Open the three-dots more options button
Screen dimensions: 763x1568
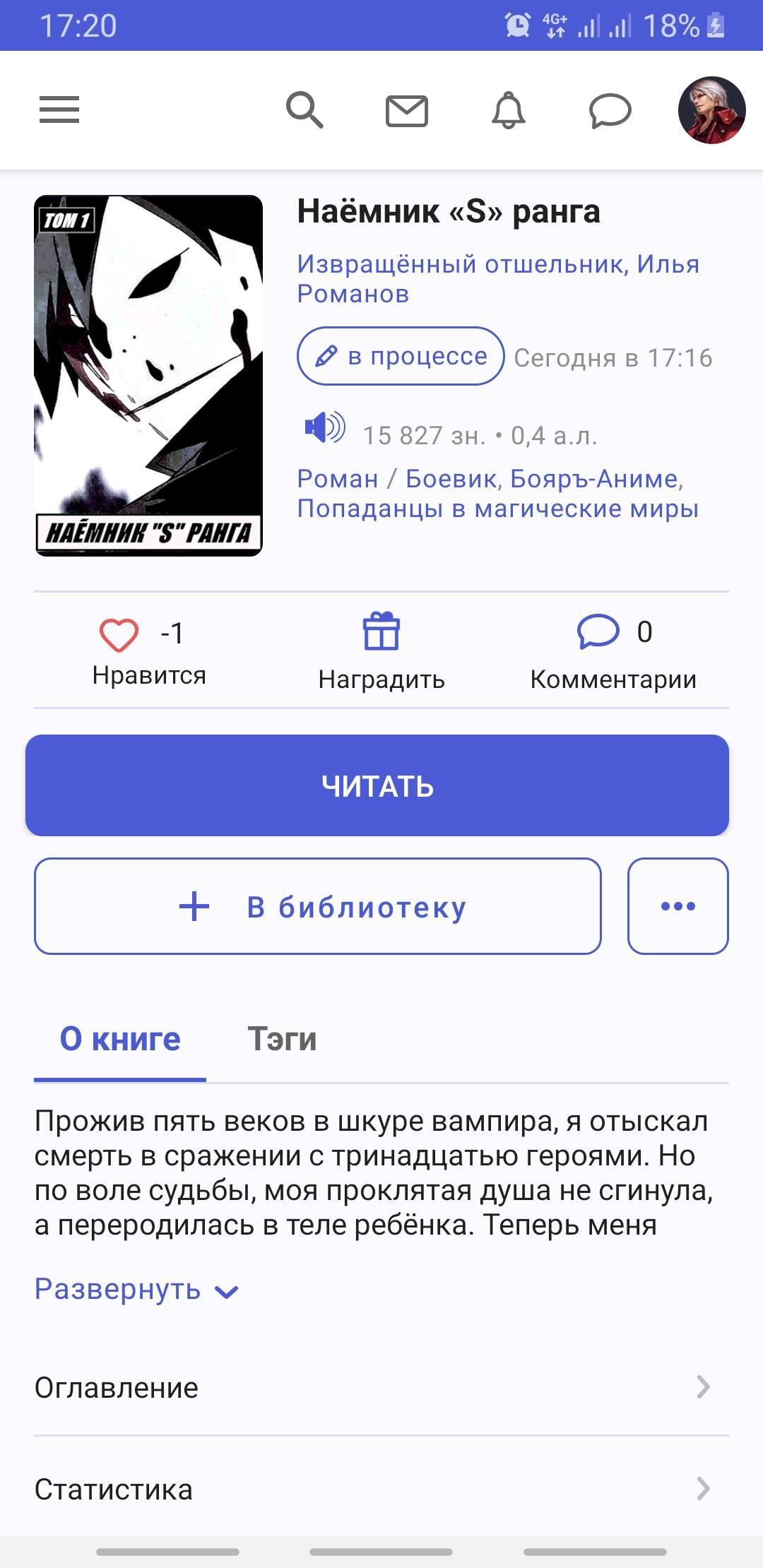[678, 906]
